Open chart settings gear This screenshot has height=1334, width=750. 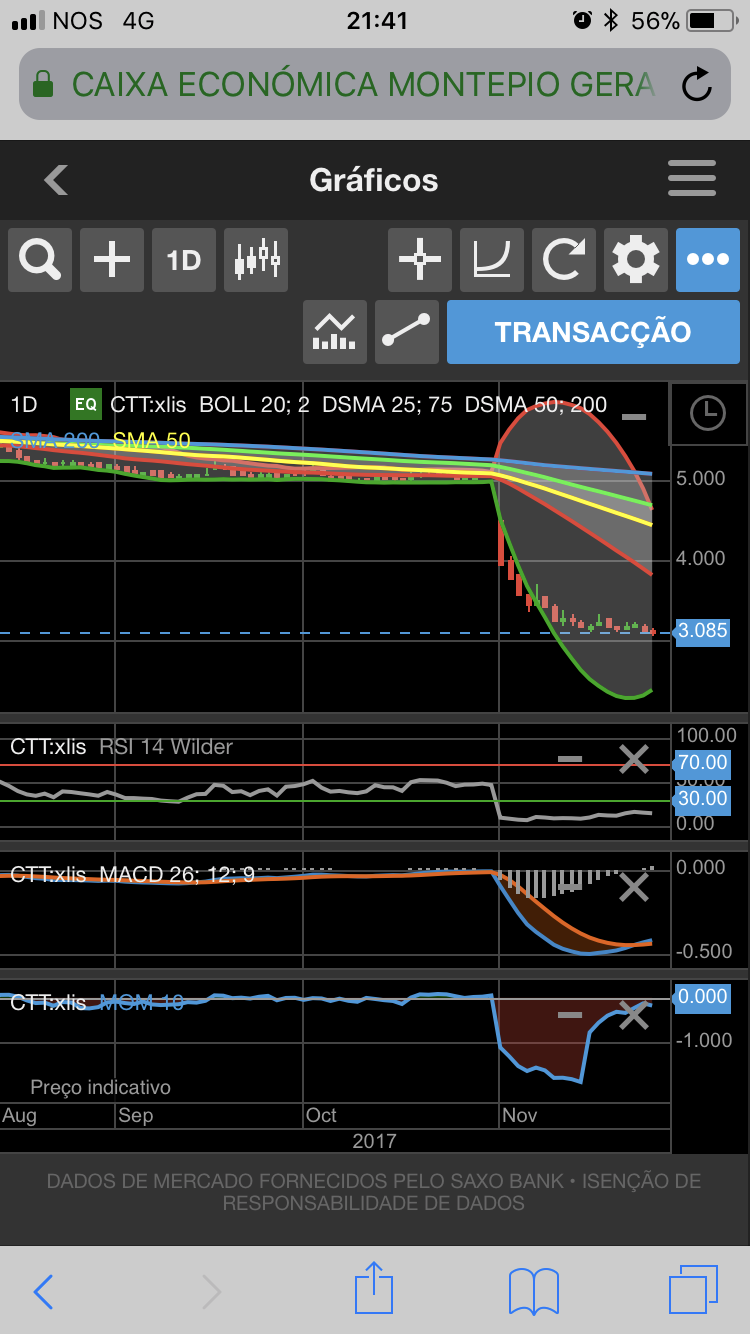tap(636, 260)
